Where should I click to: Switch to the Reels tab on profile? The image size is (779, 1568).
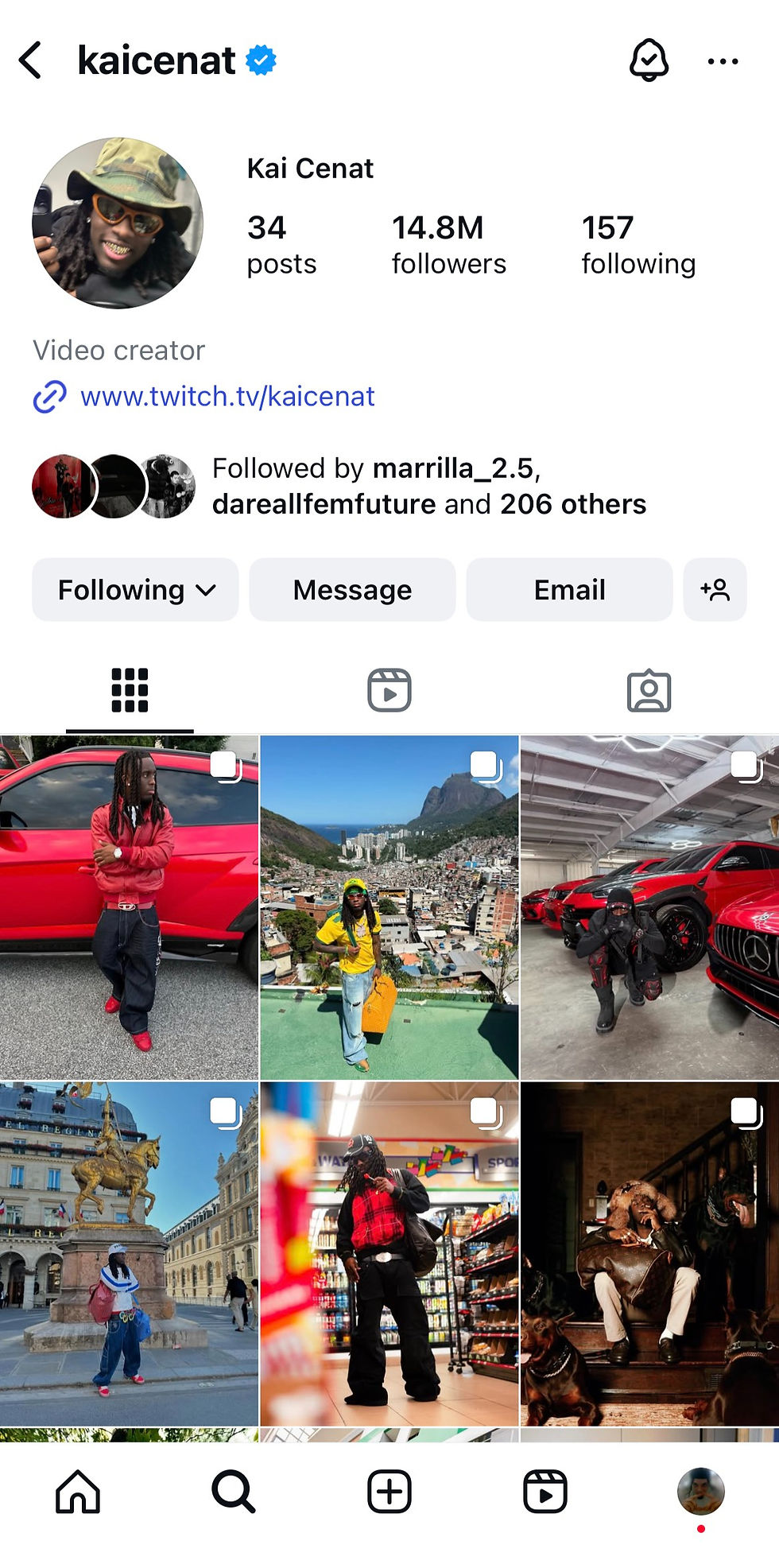coord(389,690)
